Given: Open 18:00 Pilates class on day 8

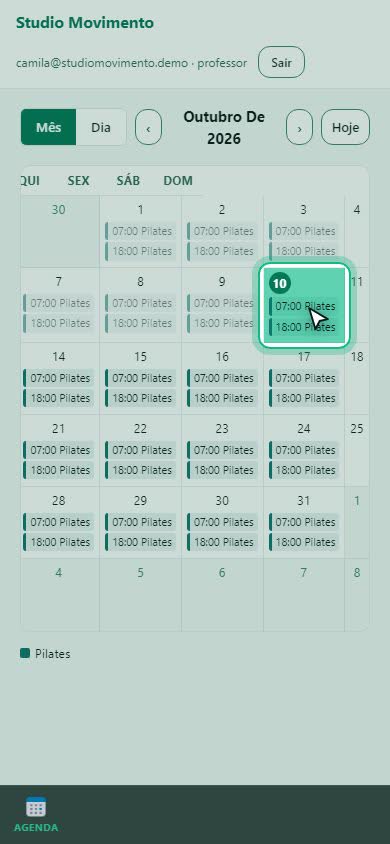Looking at the screenshot, I should point(140,323).
